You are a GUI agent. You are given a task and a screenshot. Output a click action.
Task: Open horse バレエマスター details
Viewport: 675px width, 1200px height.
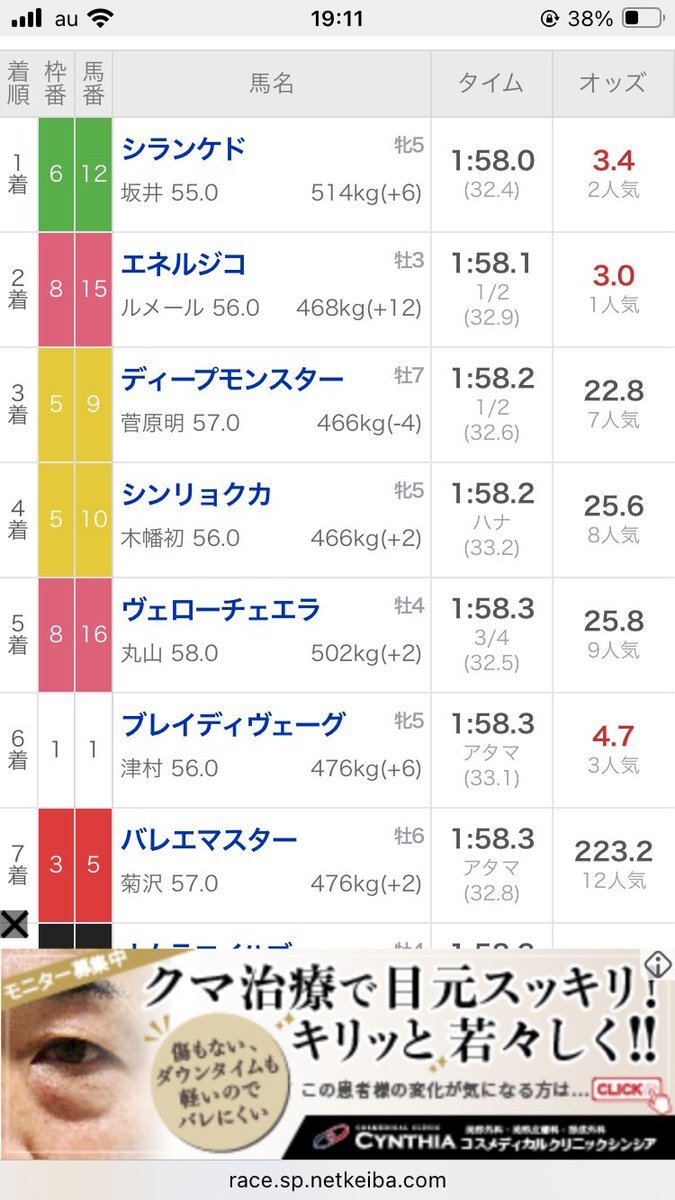coord(208,839)
